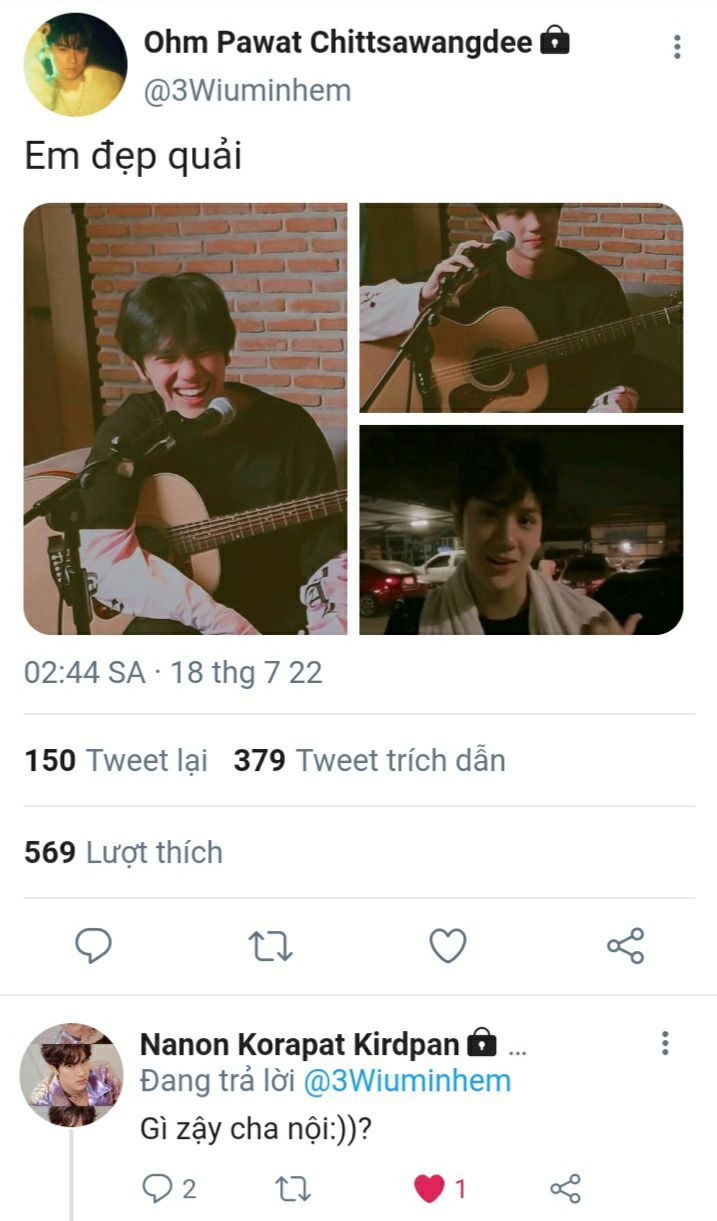
Task: Follow the @3Wiuminhem mention in Nanon's reply
Action: (407, 1080)
